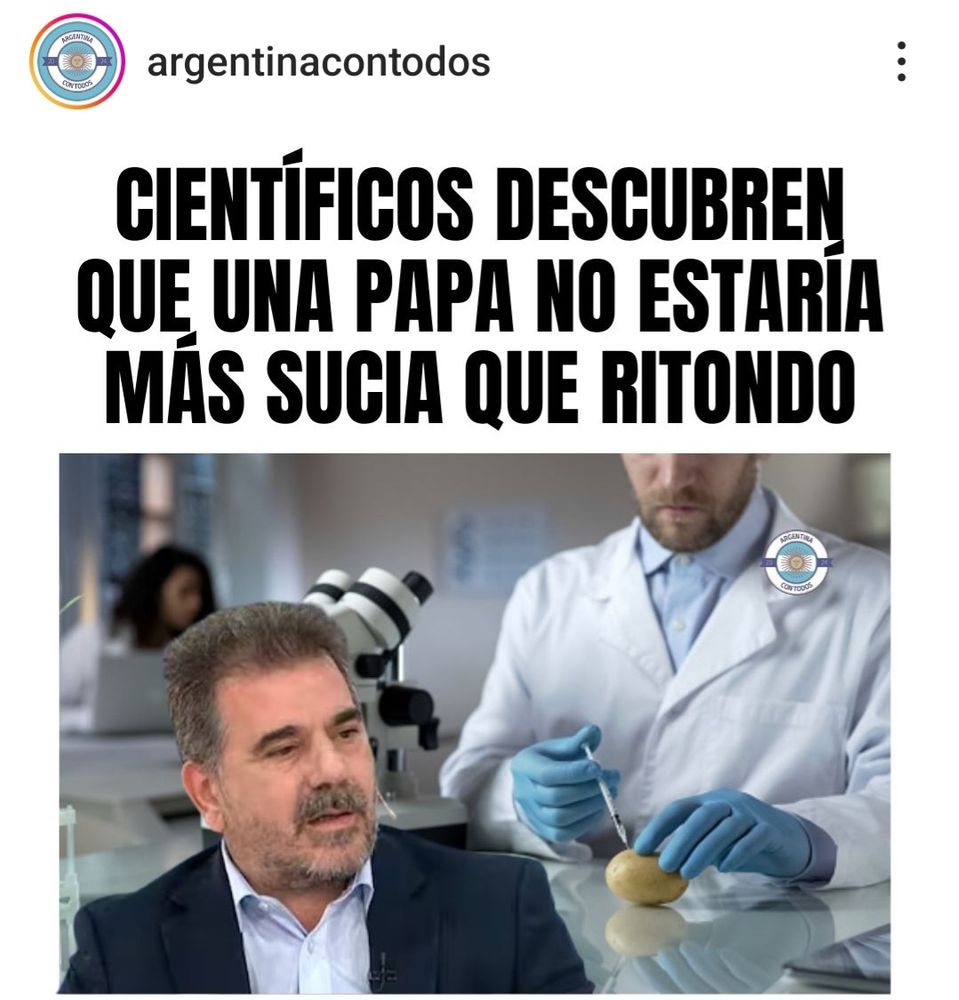
Task: Select the Argentina Con Todos watermark badge
Action: (x=795, y=562)
